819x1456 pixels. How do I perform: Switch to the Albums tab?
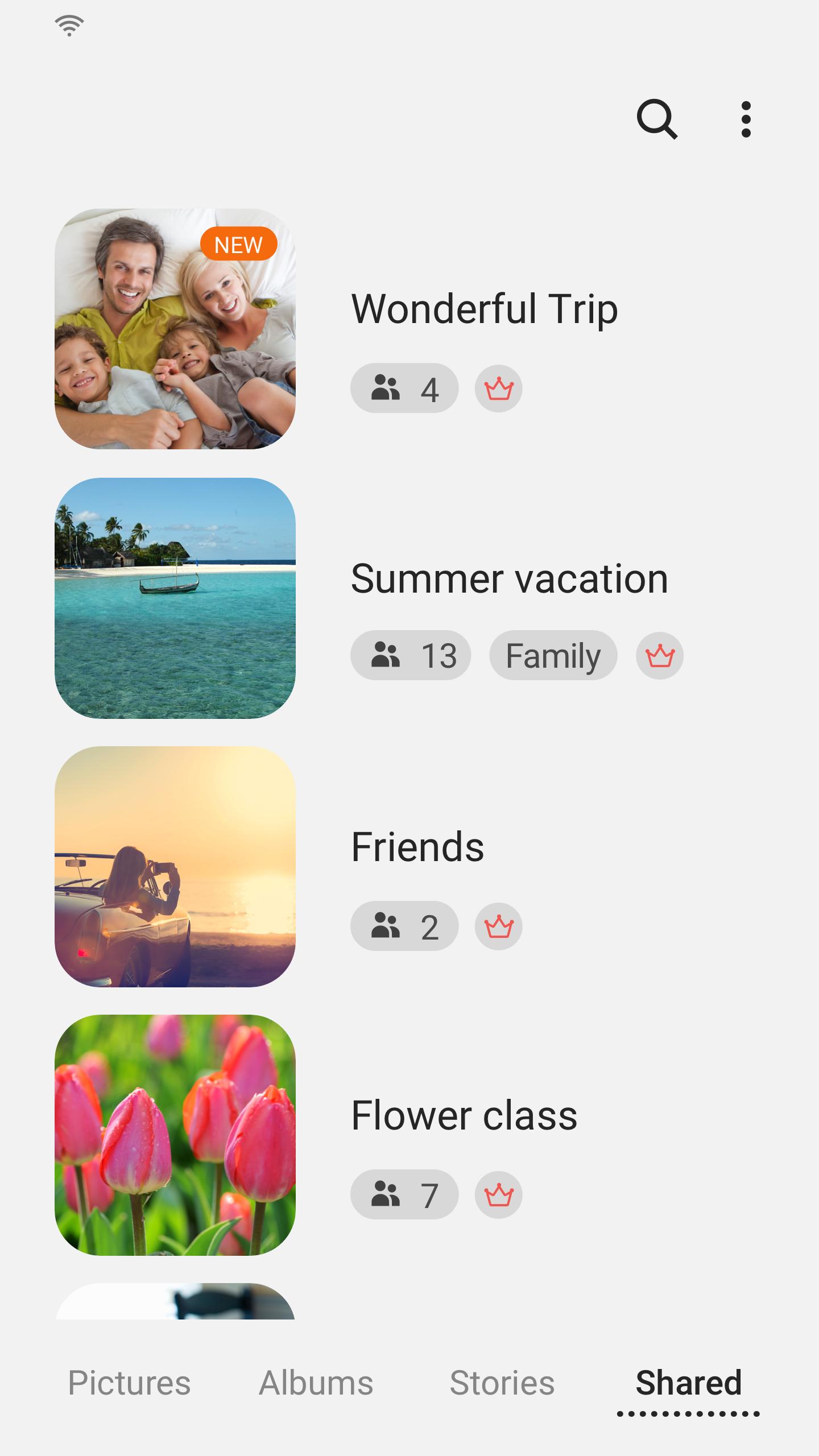tap(316, 1383)
